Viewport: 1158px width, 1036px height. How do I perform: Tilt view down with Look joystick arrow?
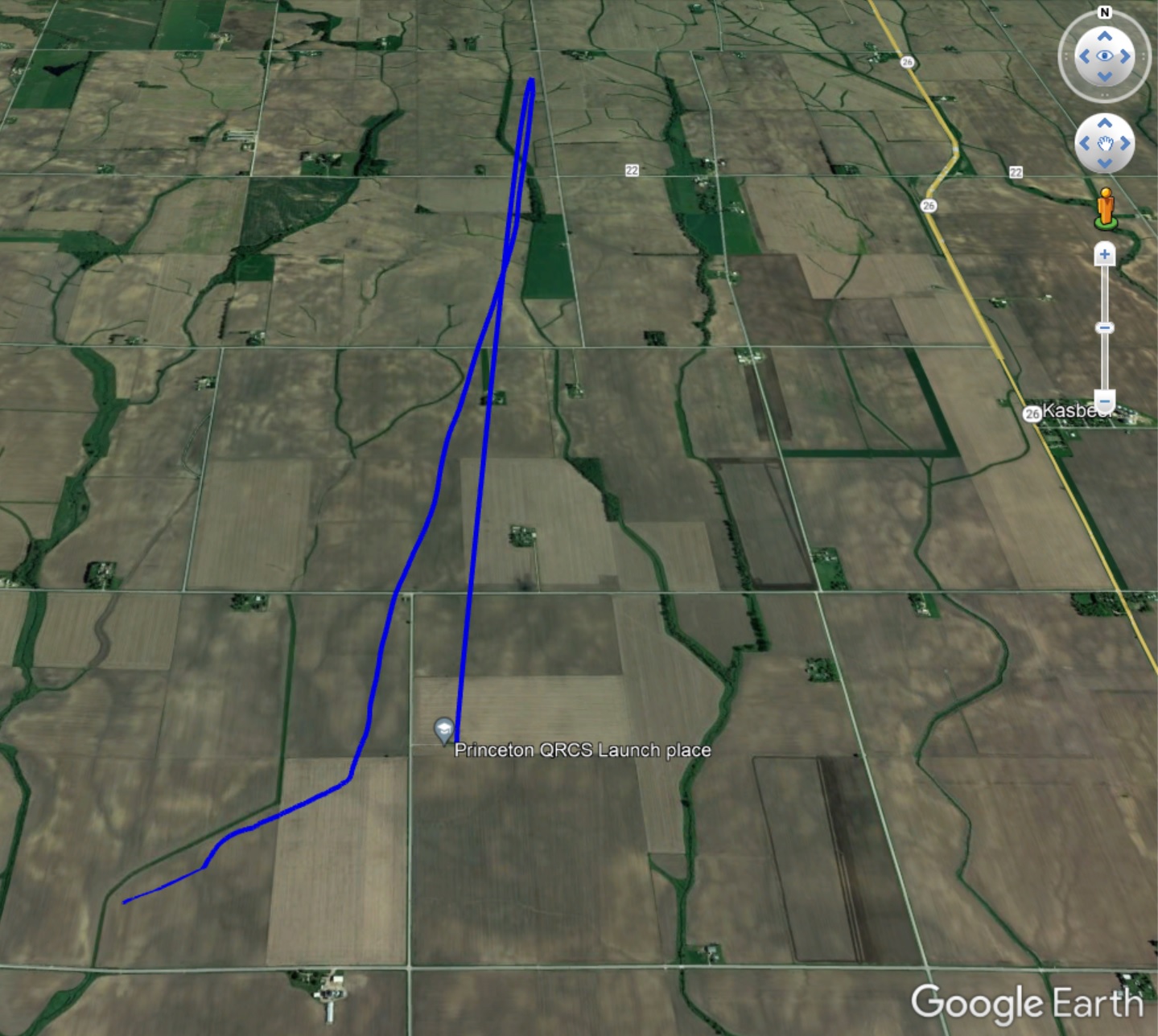(x=1104, y=76)
